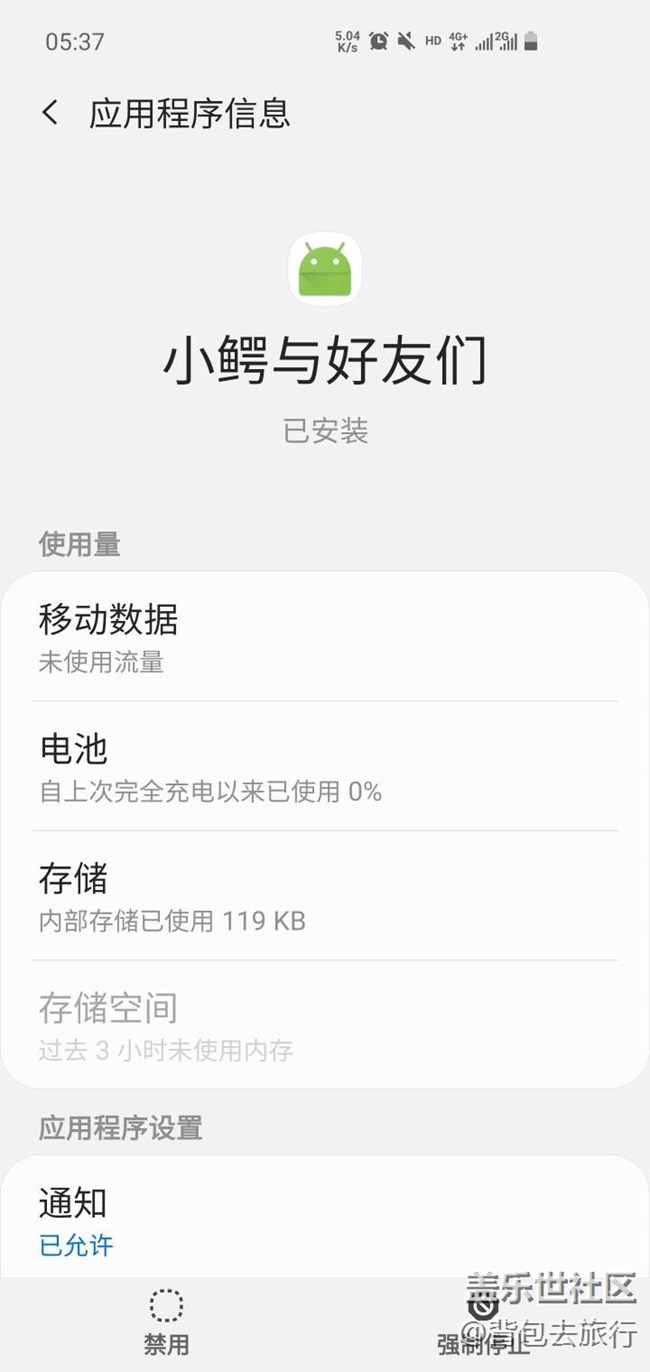Tap the 禁用 button
The width and height of the screenshot is (650, 1372).
click(x=166, y=1322)
